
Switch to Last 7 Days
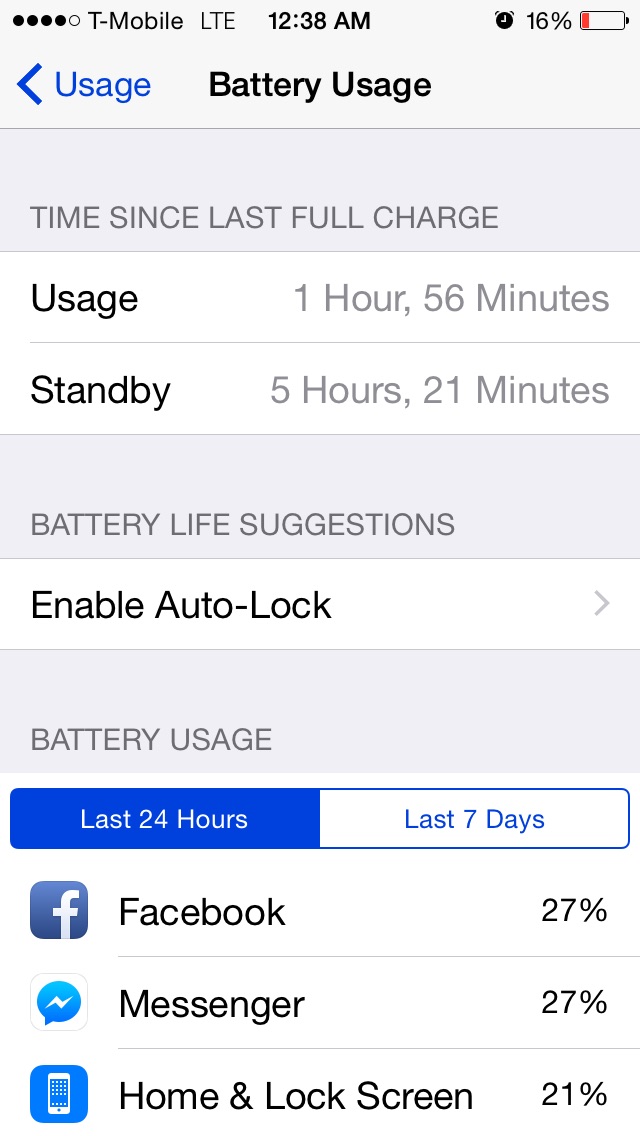pyautogui.click(x=474, y=819)
